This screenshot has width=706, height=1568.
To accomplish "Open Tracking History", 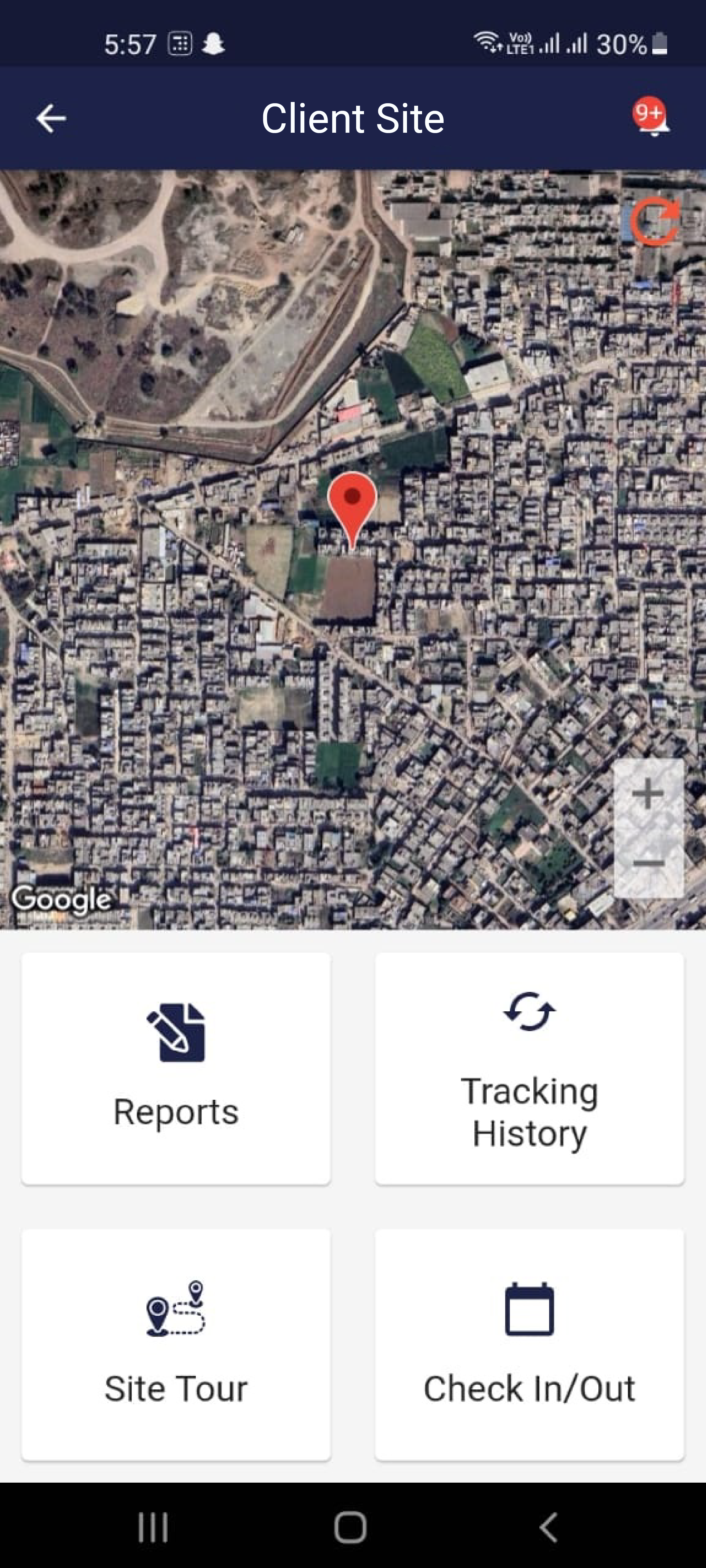I will coord(530,1068).
